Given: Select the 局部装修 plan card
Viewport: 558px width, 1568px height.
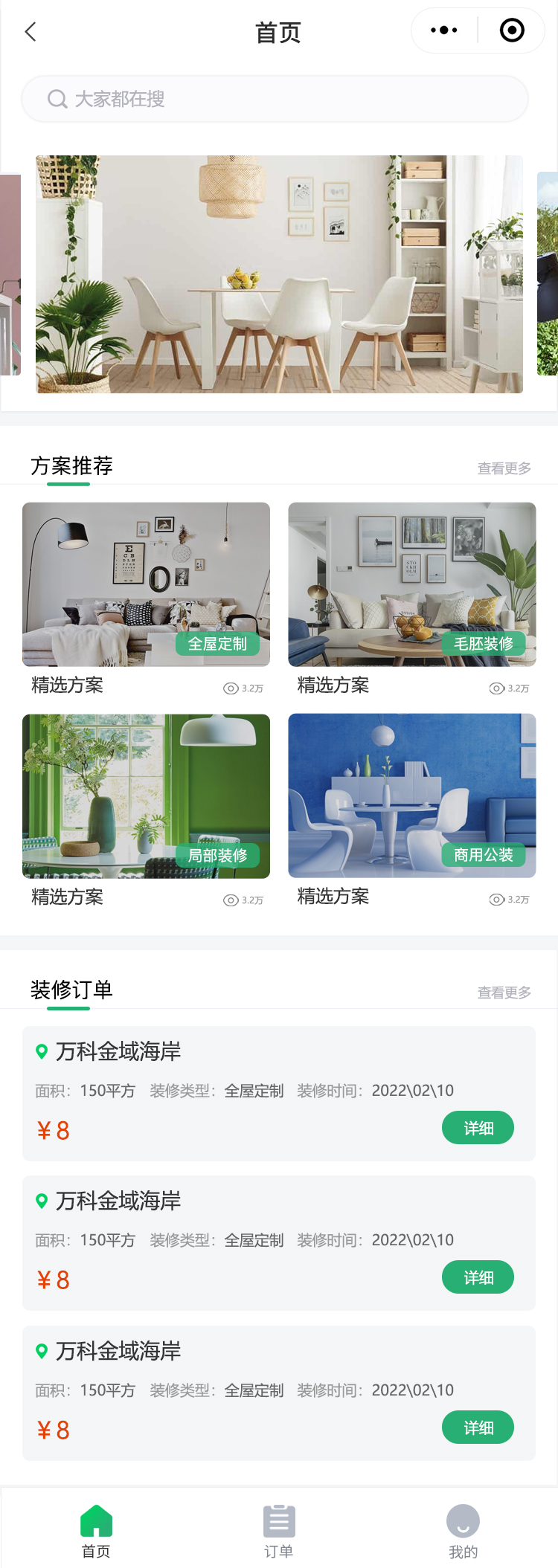Looking at the screenshot, I should pos(146,796).
